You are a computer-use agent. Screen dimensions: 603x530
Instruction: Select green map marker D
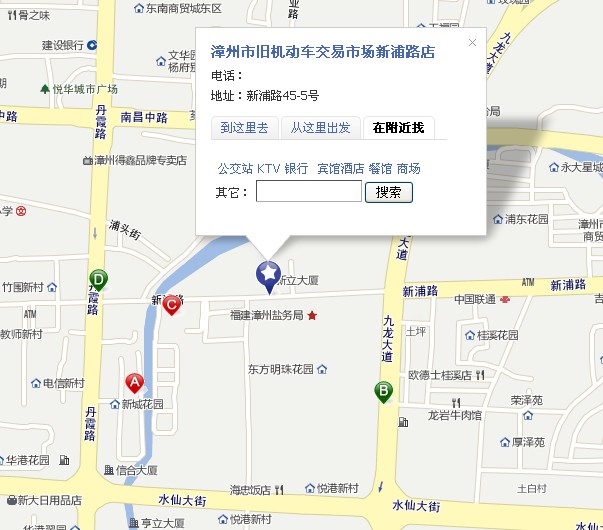[98, 279]
